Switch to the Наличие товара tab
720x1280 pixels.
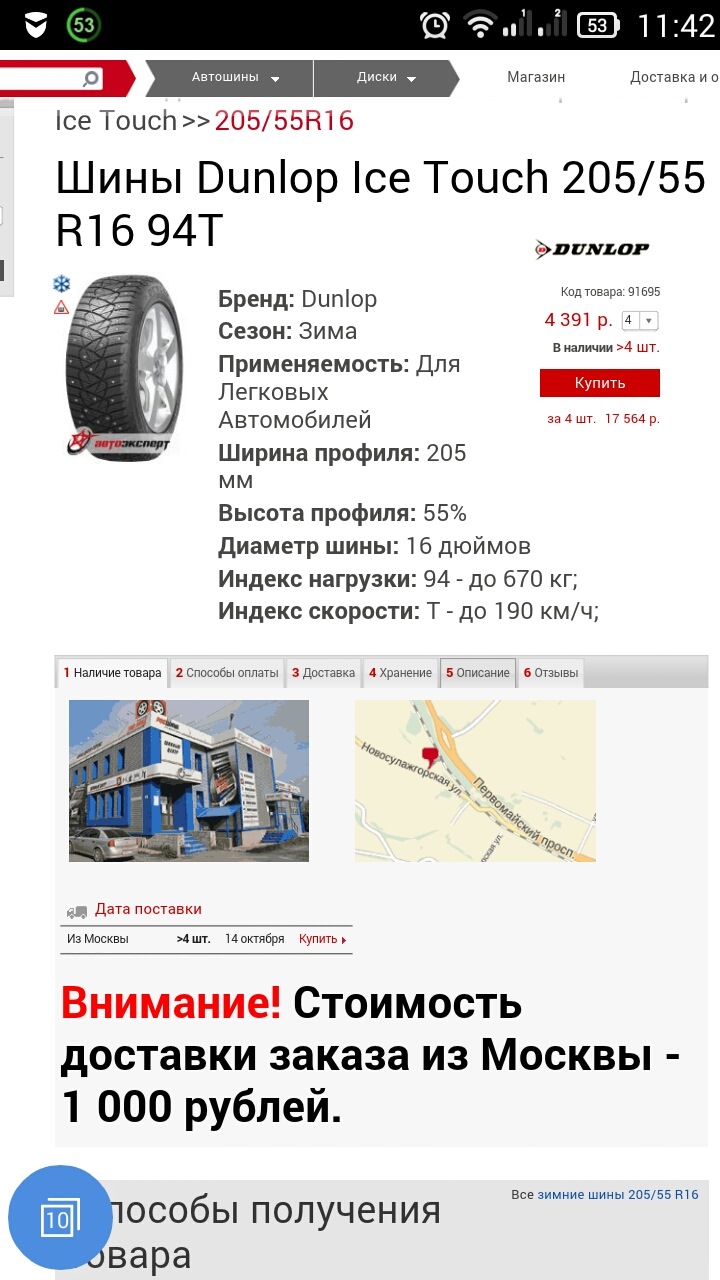[x=112, y=673]
